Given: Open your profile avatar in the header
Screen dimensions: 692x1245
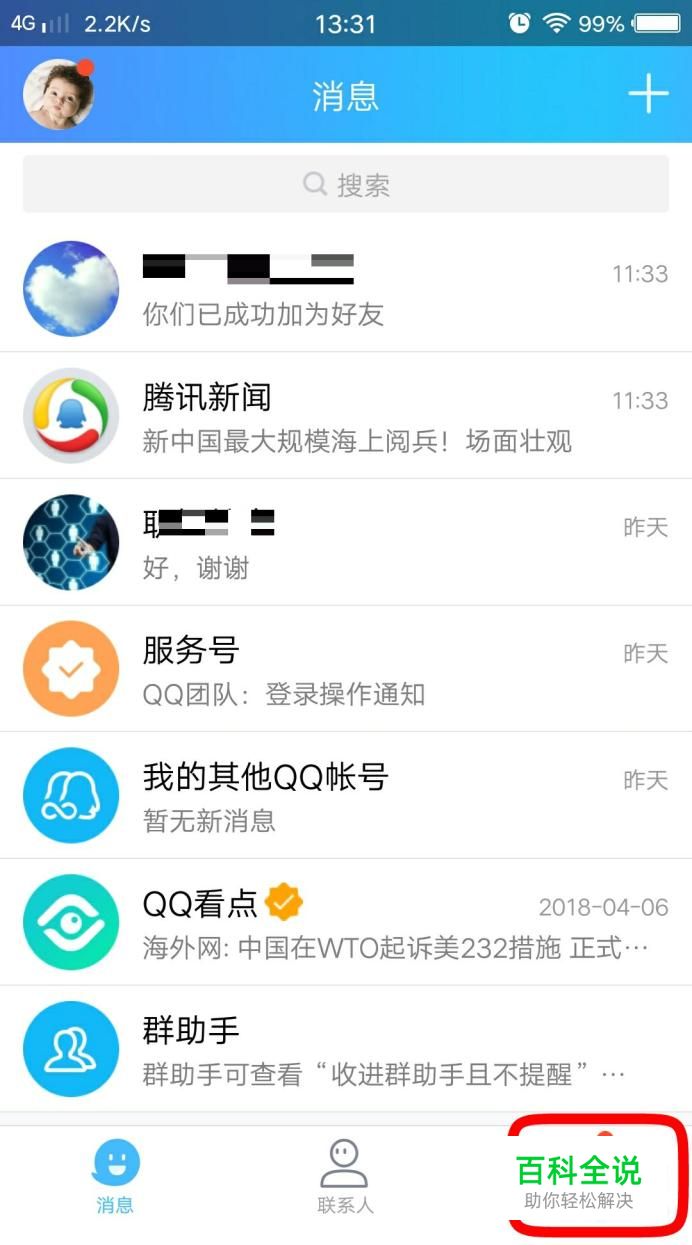Looking at the screenshot, I should click(59, 95).
